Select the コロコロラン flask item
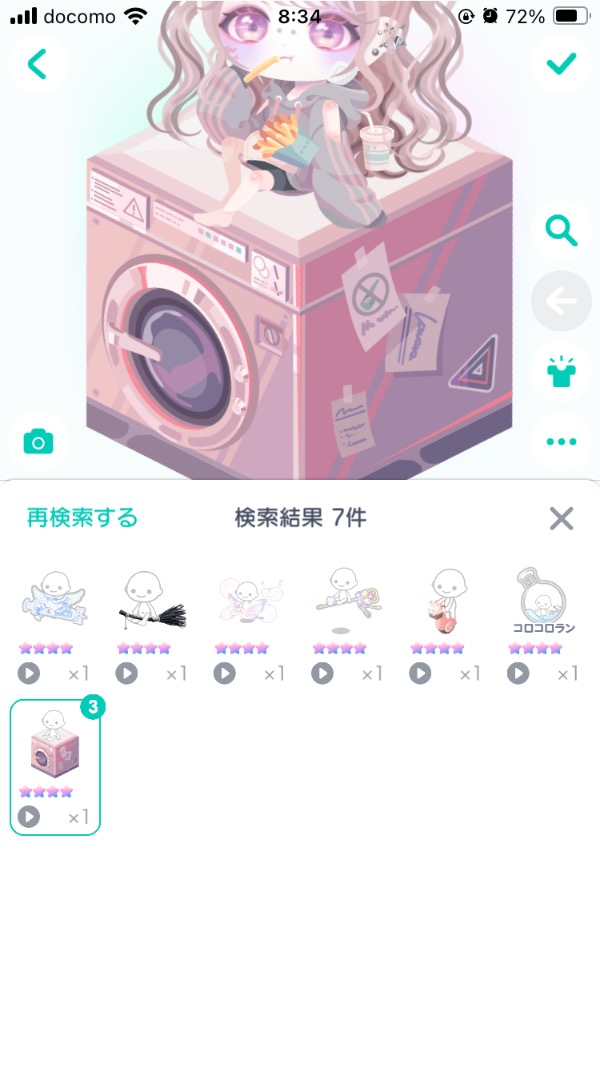The width and height of the screenshot is (600, 1067). [x=543, y=602]
